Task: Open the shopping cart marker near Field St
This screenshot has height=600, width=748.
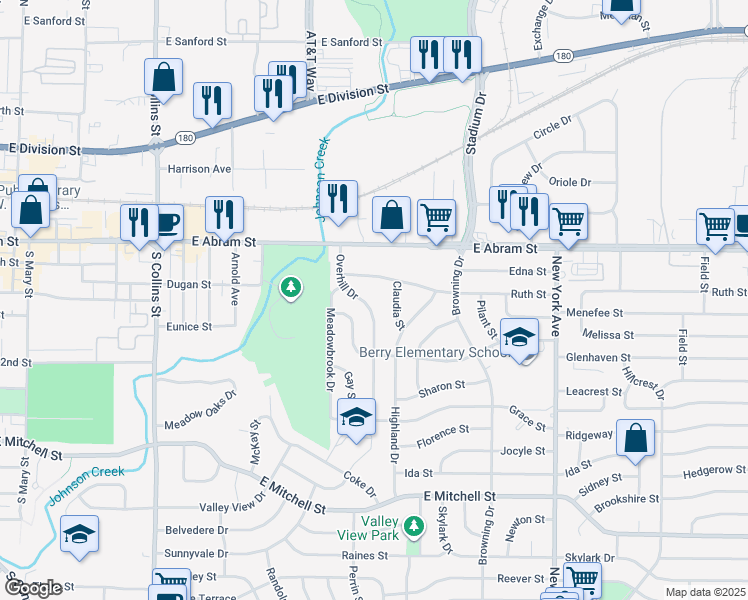Action: point(716,227)
